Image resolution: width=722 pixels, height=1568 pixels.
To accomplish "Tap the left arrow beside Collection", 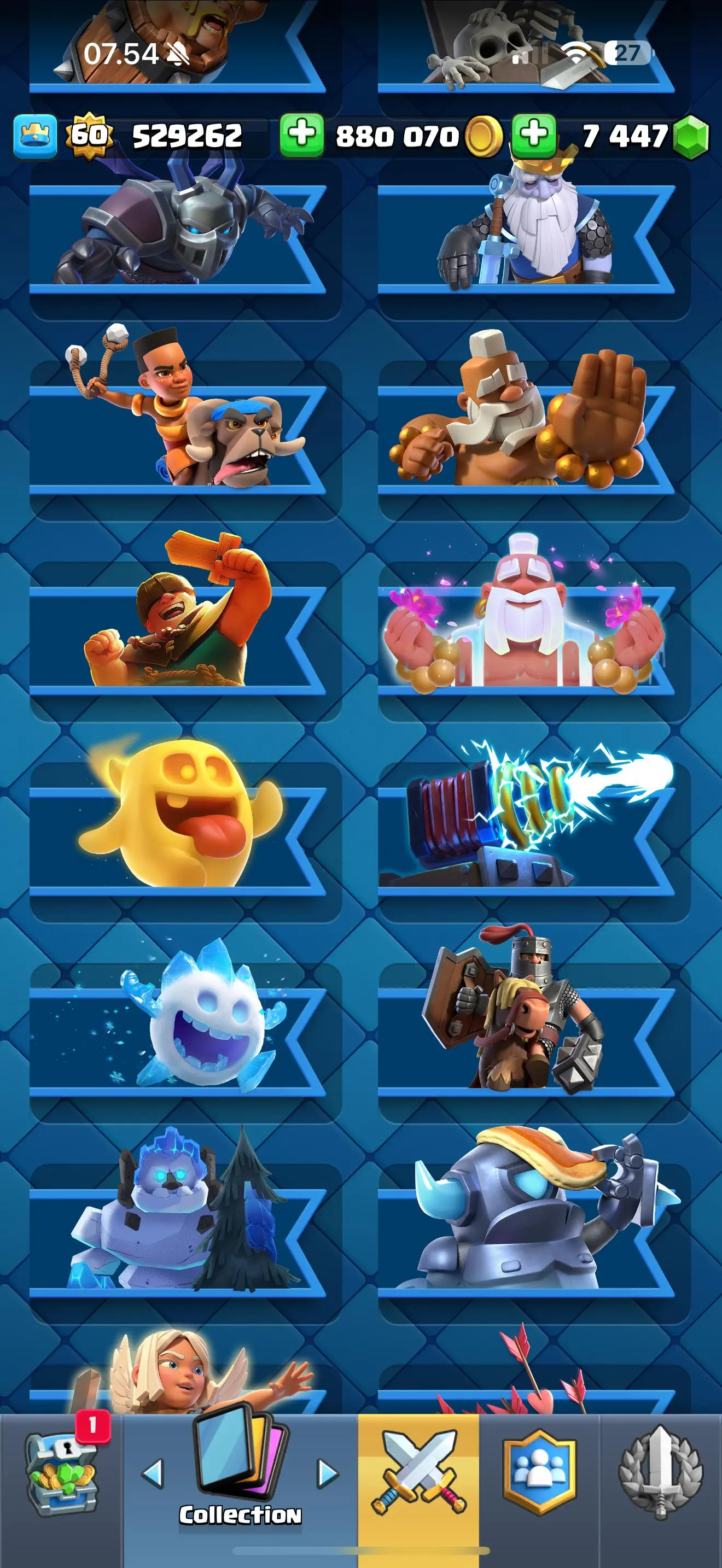I will (152, 1473).
